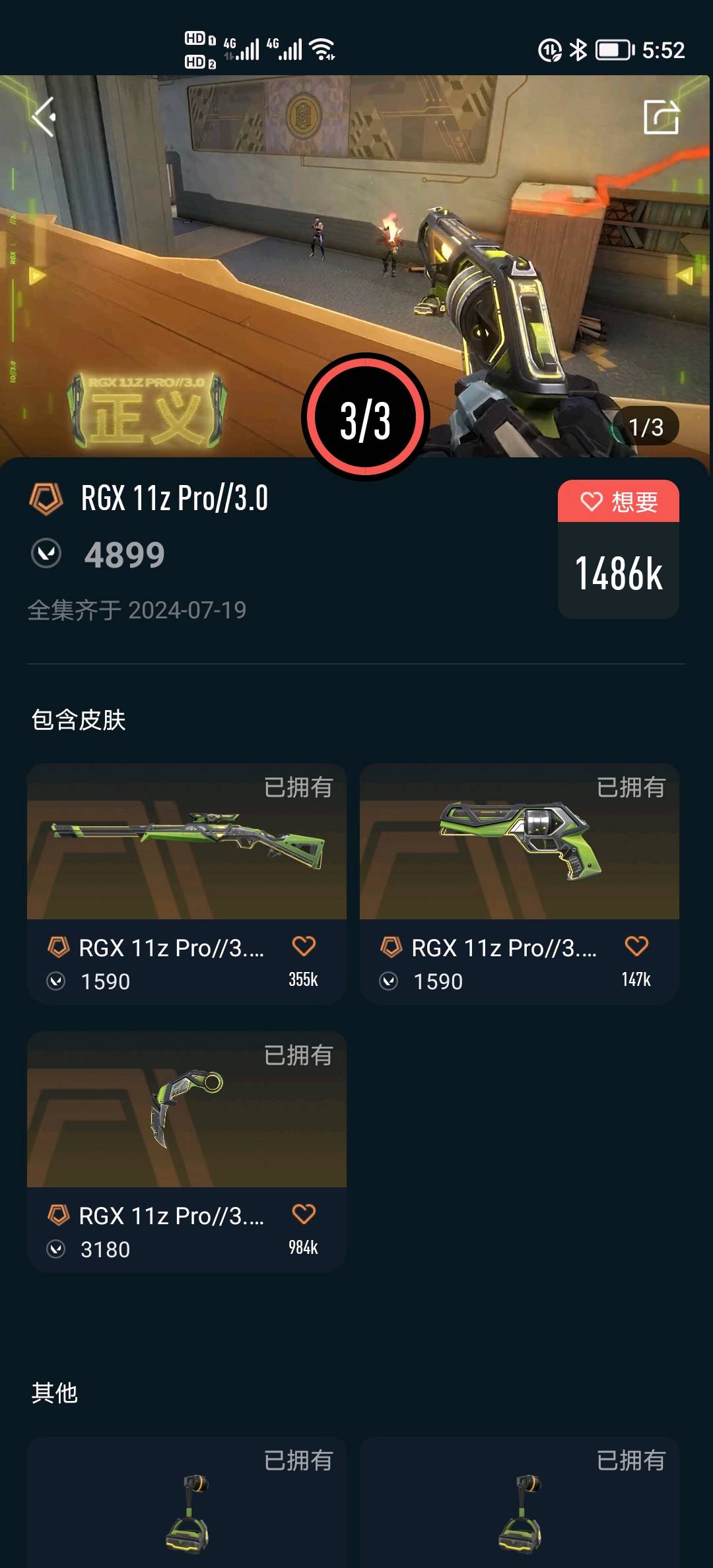Like the revolver skin with 147k hearts
The width and height of the screenshot is (713, 1568).
pos(636,946)
